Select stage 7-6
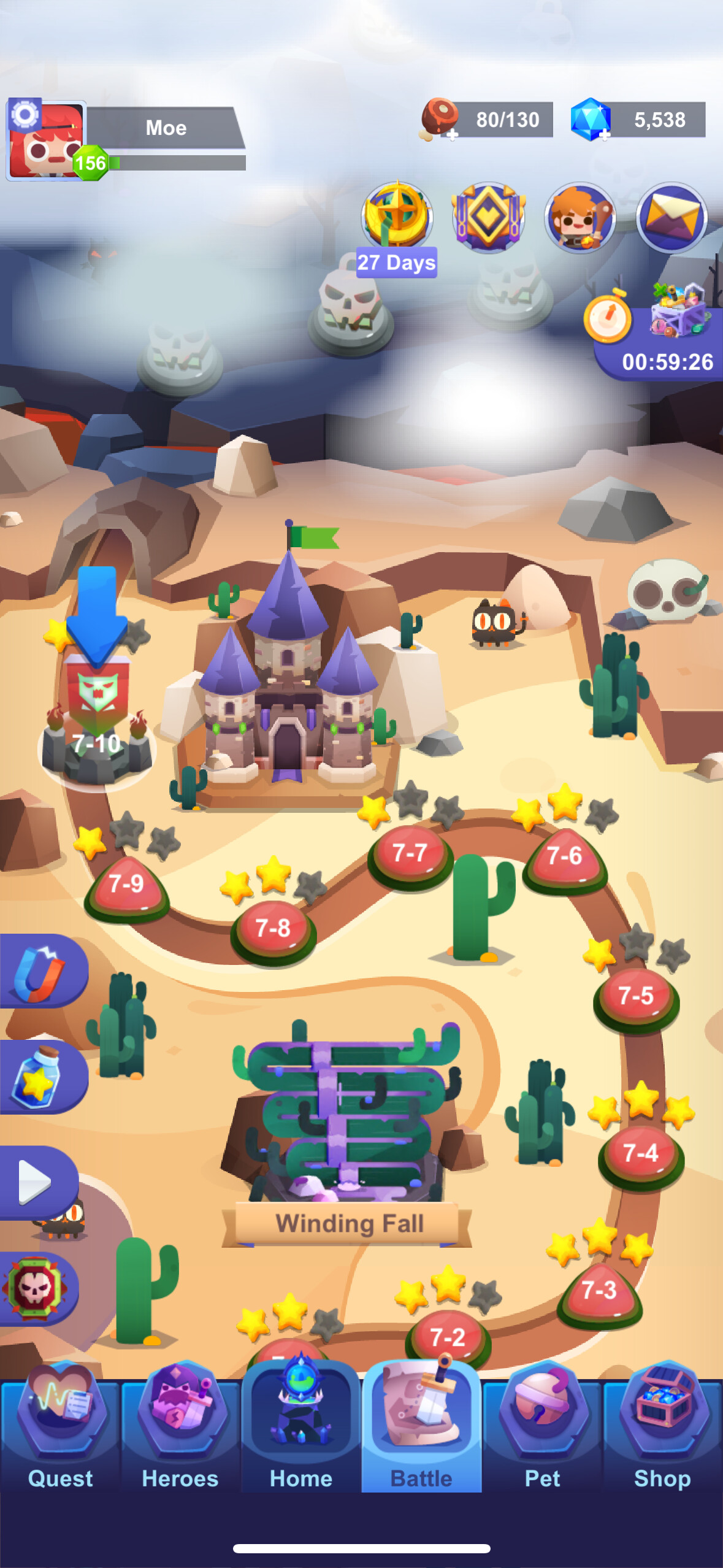Image resolution: width=723 pixels, height=1568 pixels. pos(564,856)
